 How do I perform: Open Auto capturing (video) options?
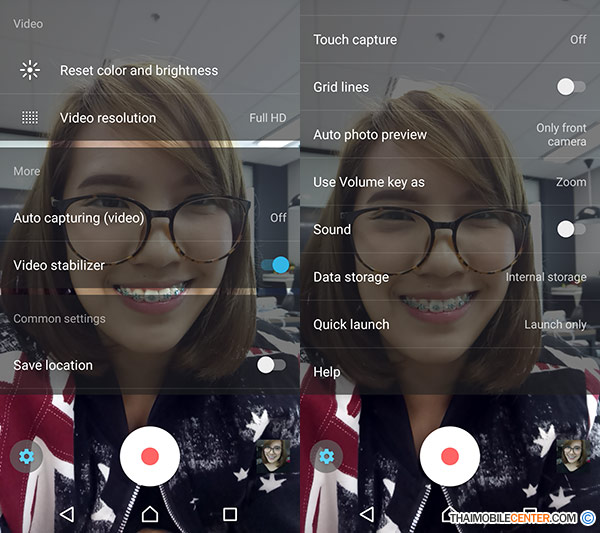pos(79,217)
